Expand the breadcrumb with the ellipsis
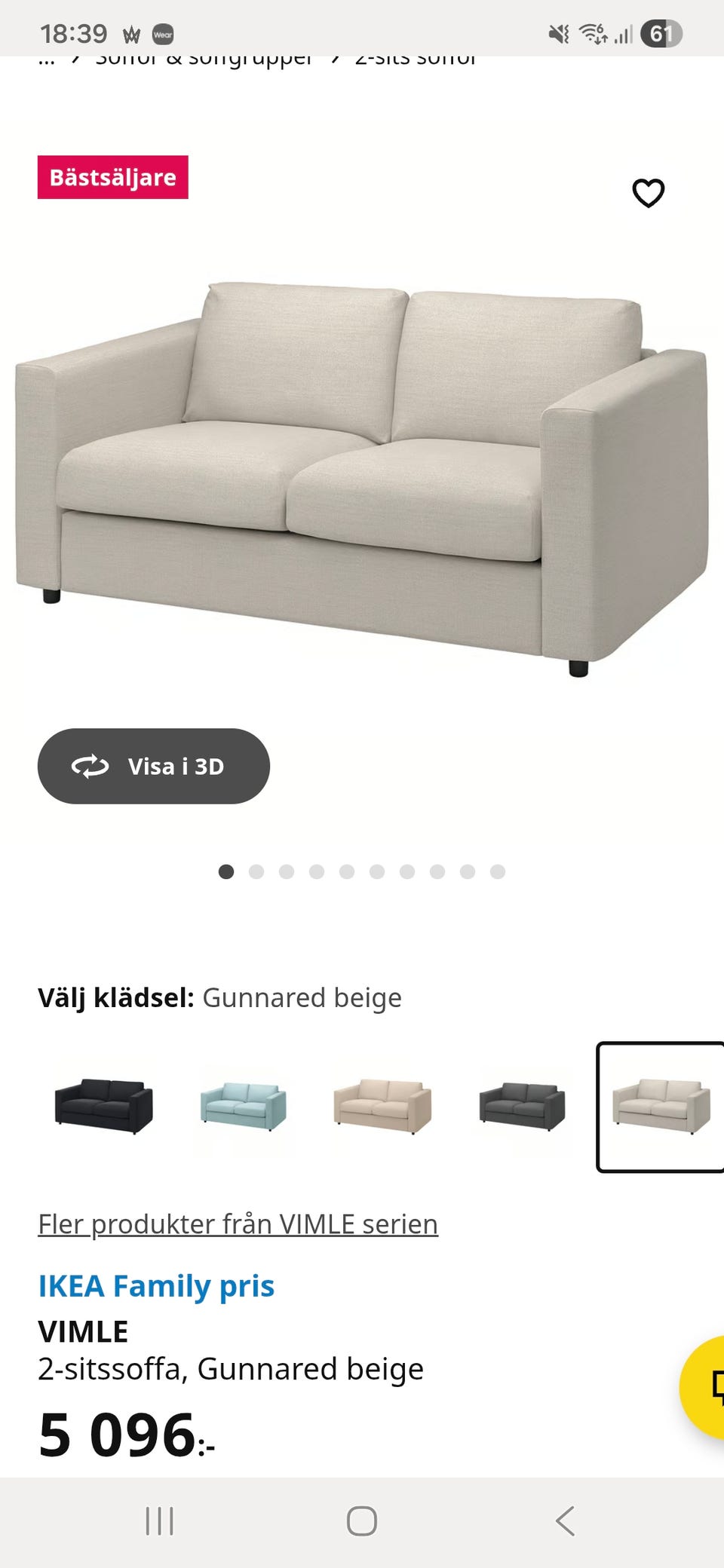 pyautogui.click(x=47, y=60)
